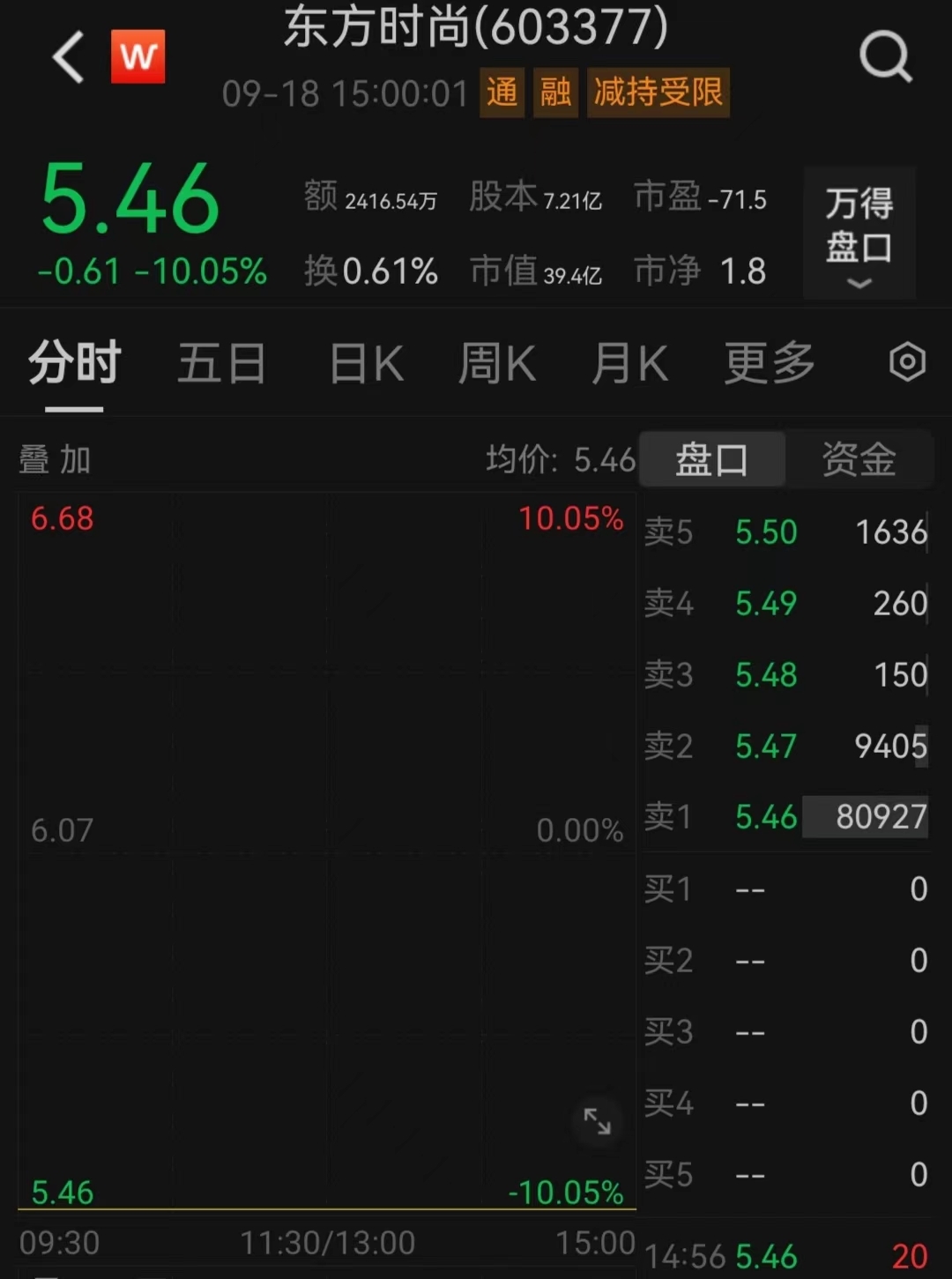Tap the 融 margin trading tag
Viewport: 952px width, 1279px height.
pos(555,92)
